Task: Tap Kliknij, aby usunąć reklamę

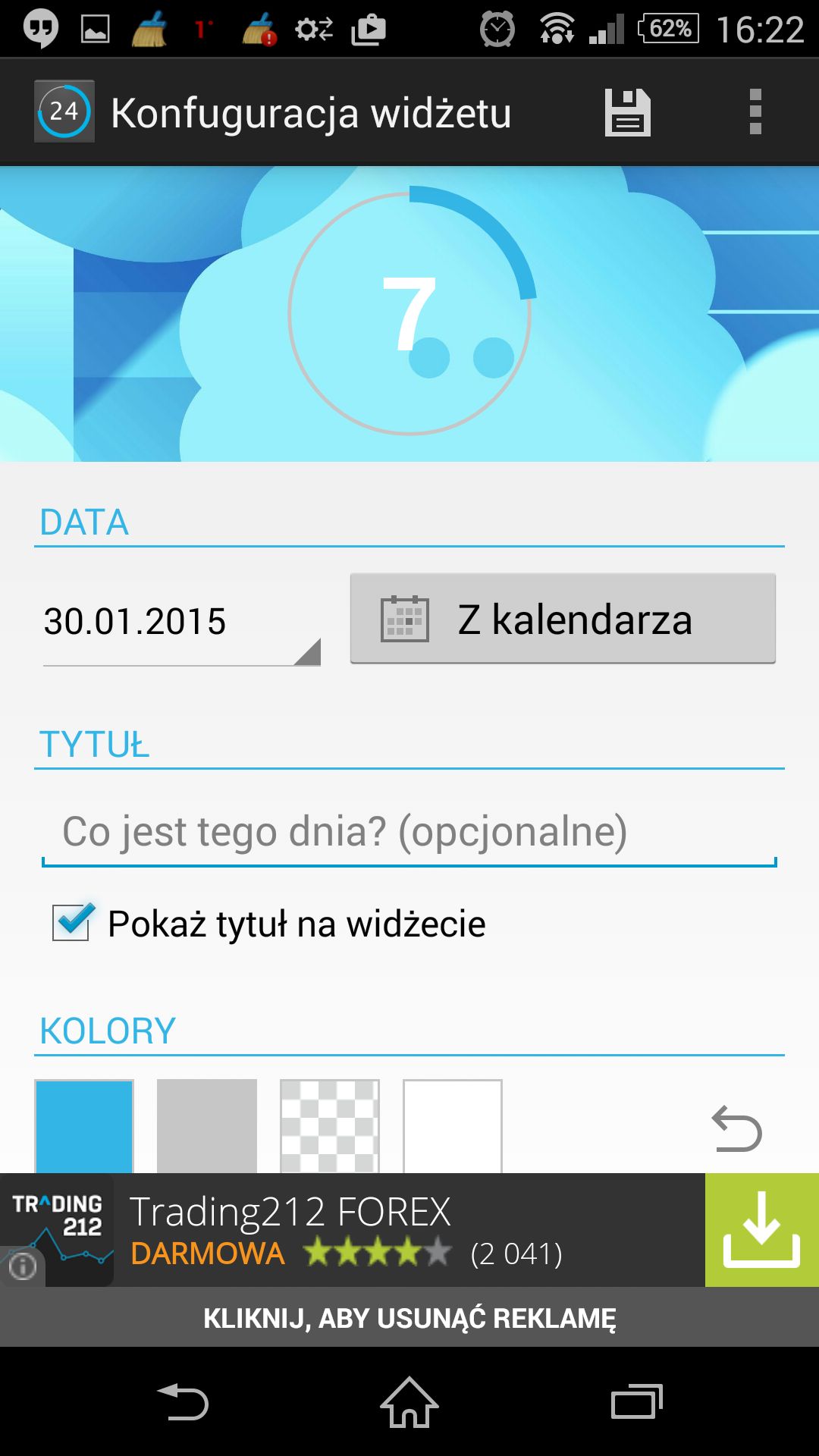Action: pos(409,1318)
